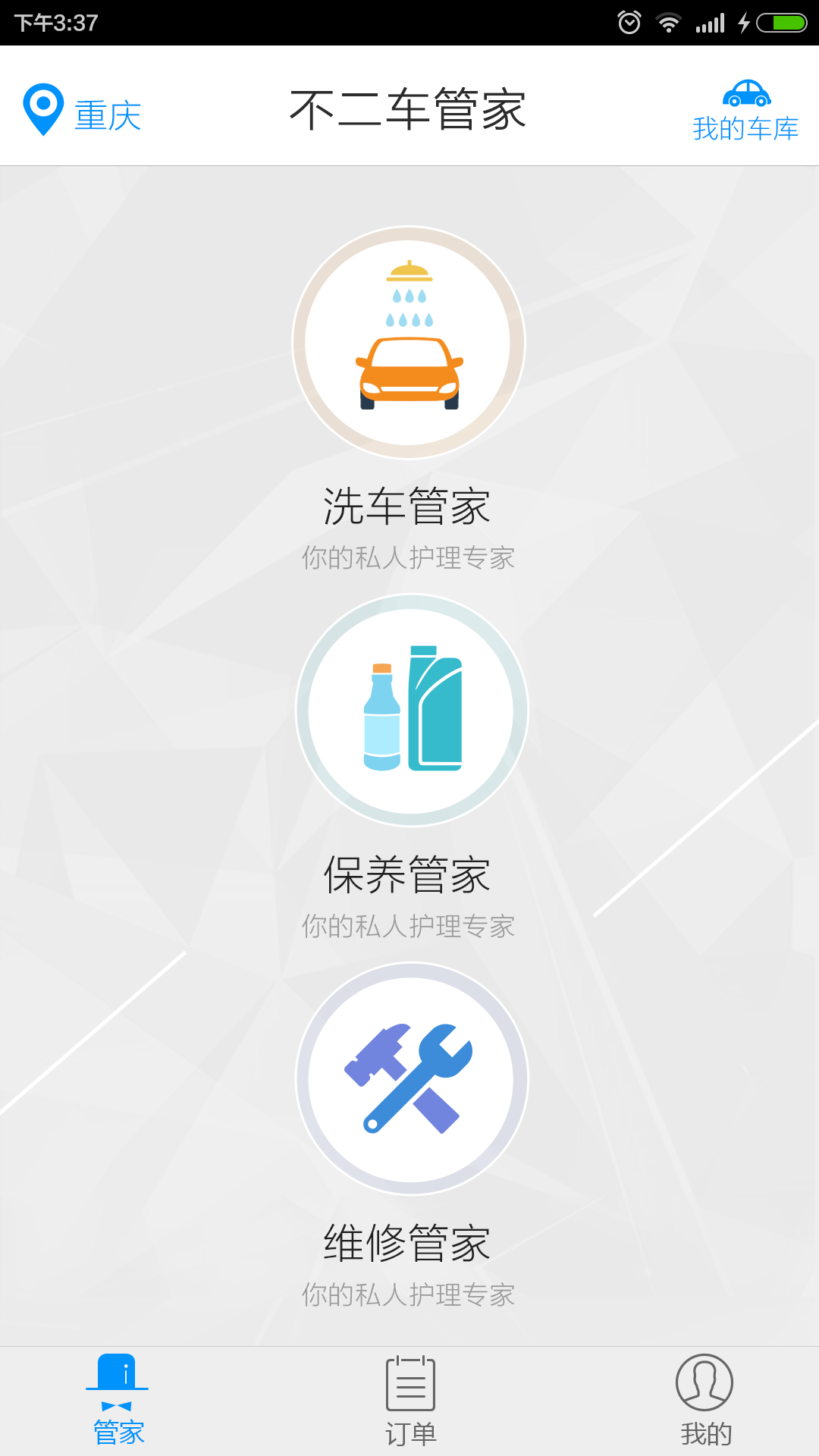Image resolution: width=819 pixels, height=1456 pixels.
Task: Select the 保养管家 maintenance service
Action: pyautogui.click(x=410, y=711)
